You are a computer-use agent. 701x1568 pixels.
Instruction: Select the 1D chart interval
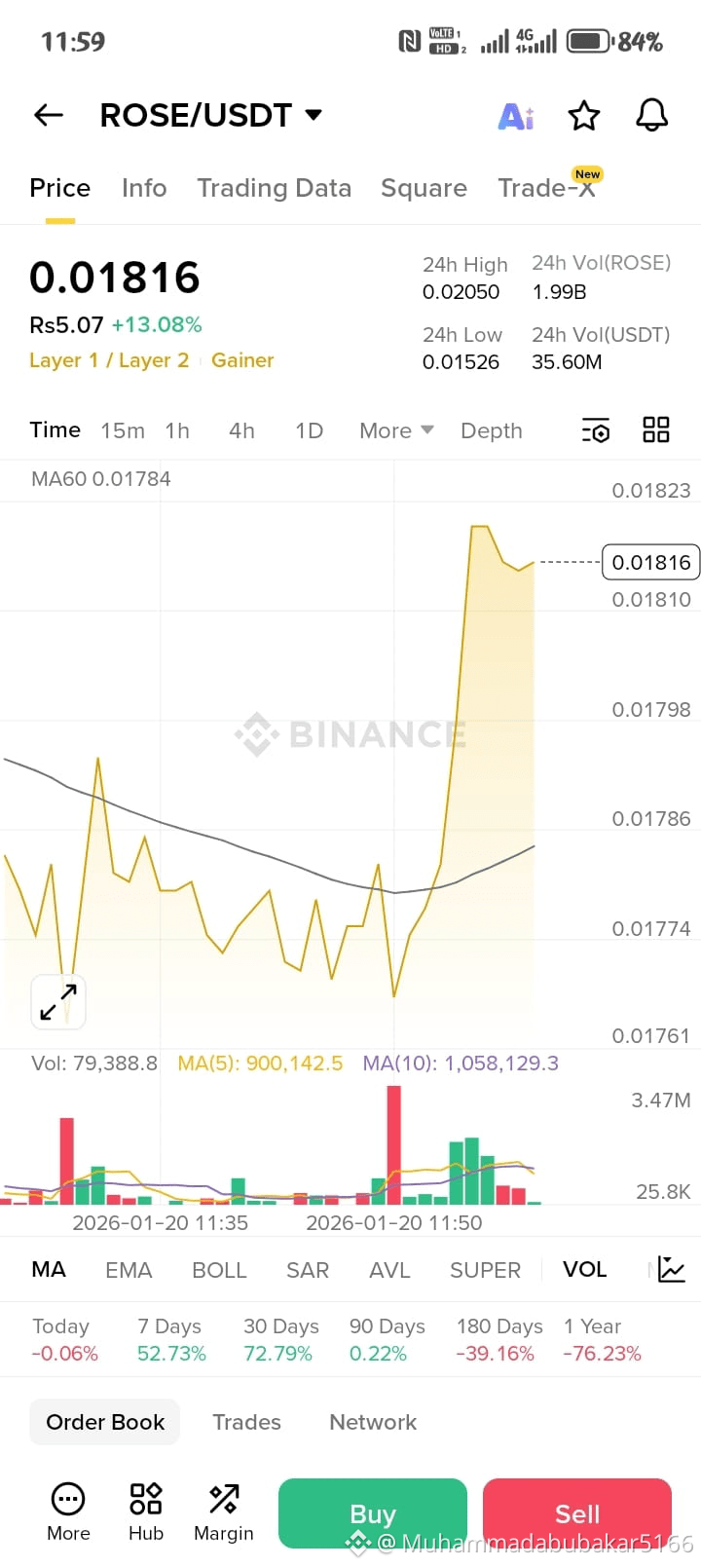tap(309, 430)
